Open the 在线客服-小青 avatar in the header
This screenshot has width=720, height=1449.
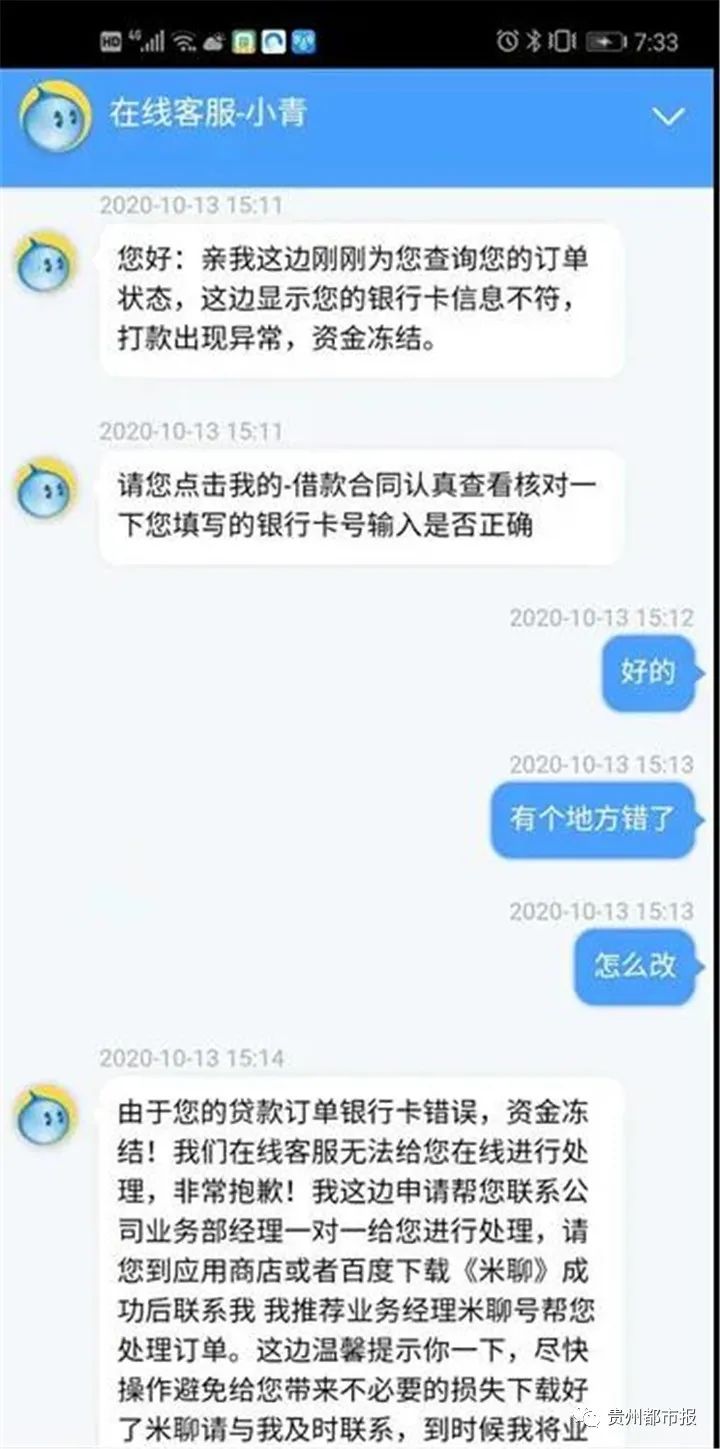coord(55,117)
